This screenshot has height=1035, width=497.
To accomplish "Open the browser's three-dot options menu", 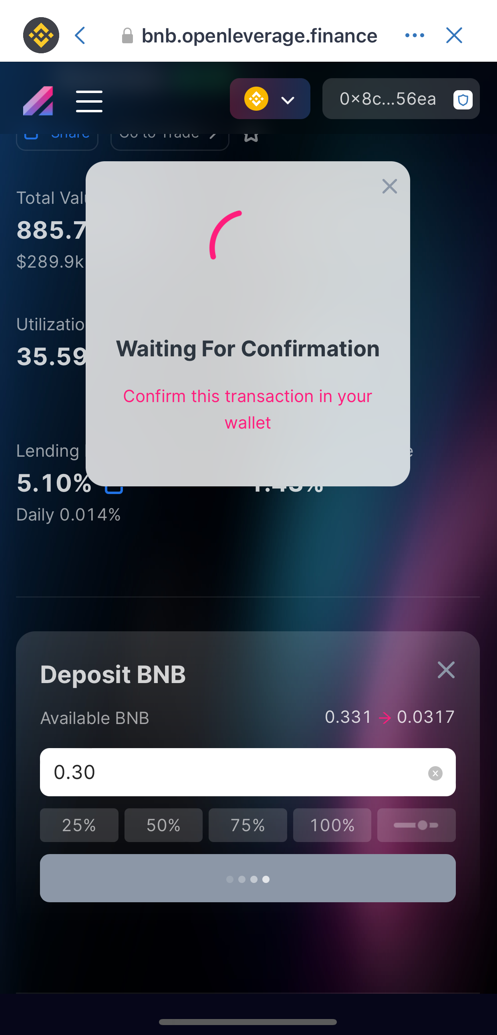I will tap(414, 35).
